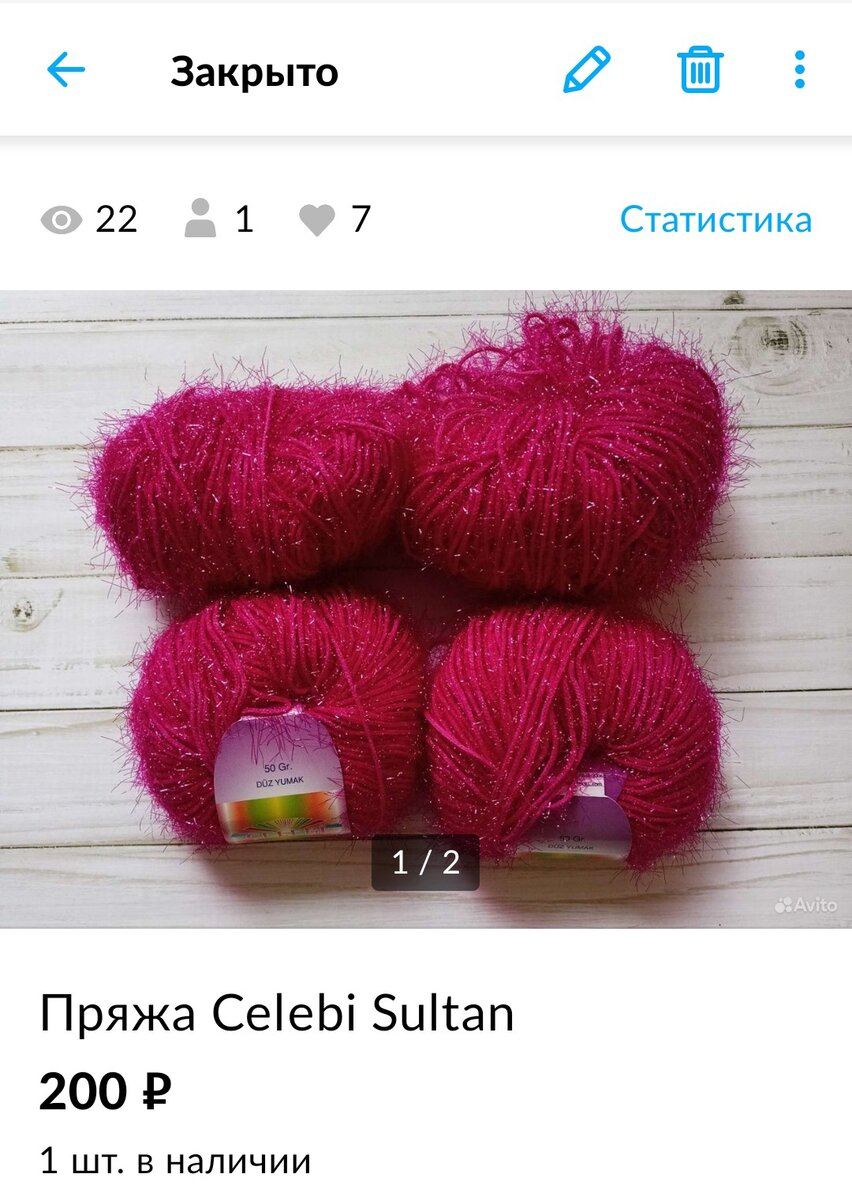The image size is (852, 1200).
Task: Open the yarn photo to view fullscreen
Action: point(426,600)
